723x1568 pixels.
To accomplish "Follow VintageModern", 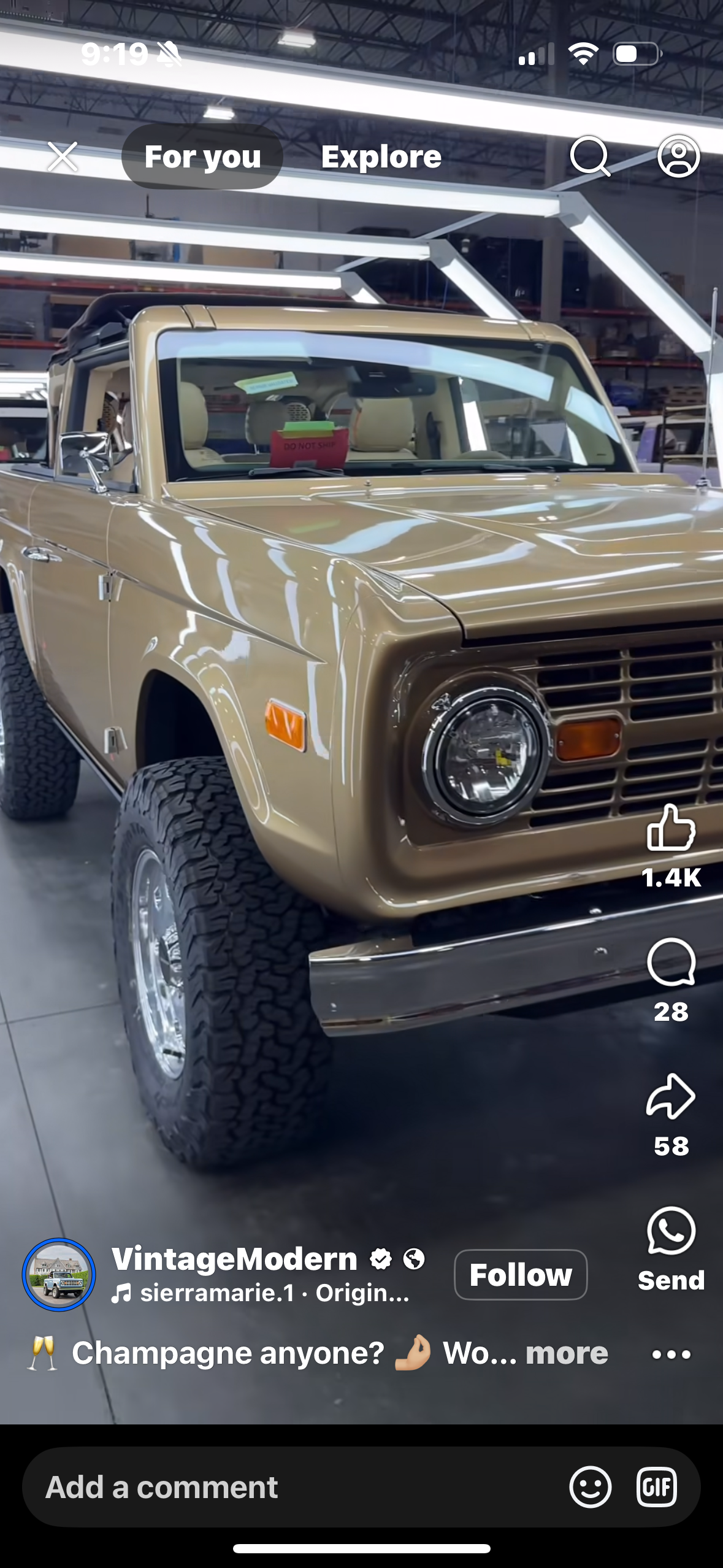I will coord(521,1275).
